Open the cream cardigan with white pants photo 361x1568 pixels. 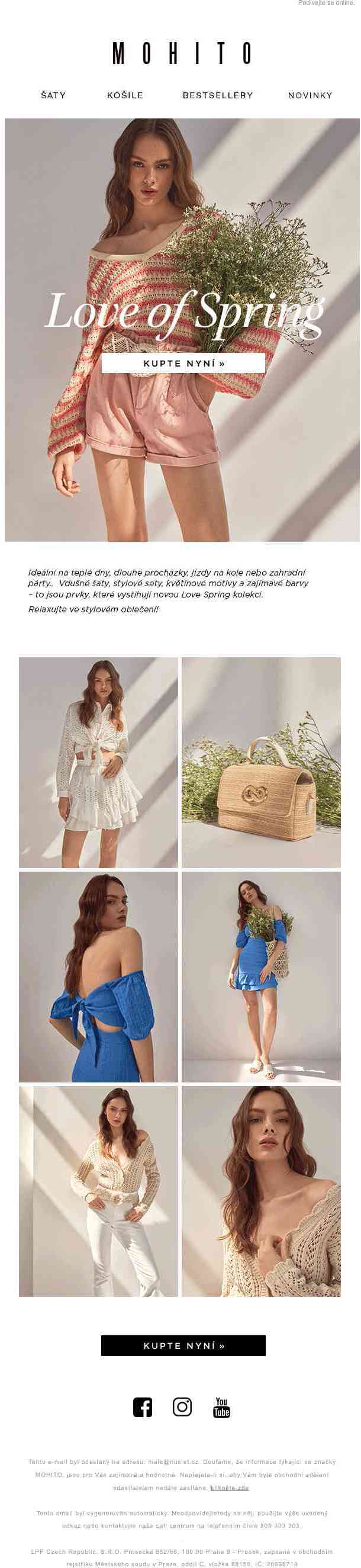tap(98, 1191)
